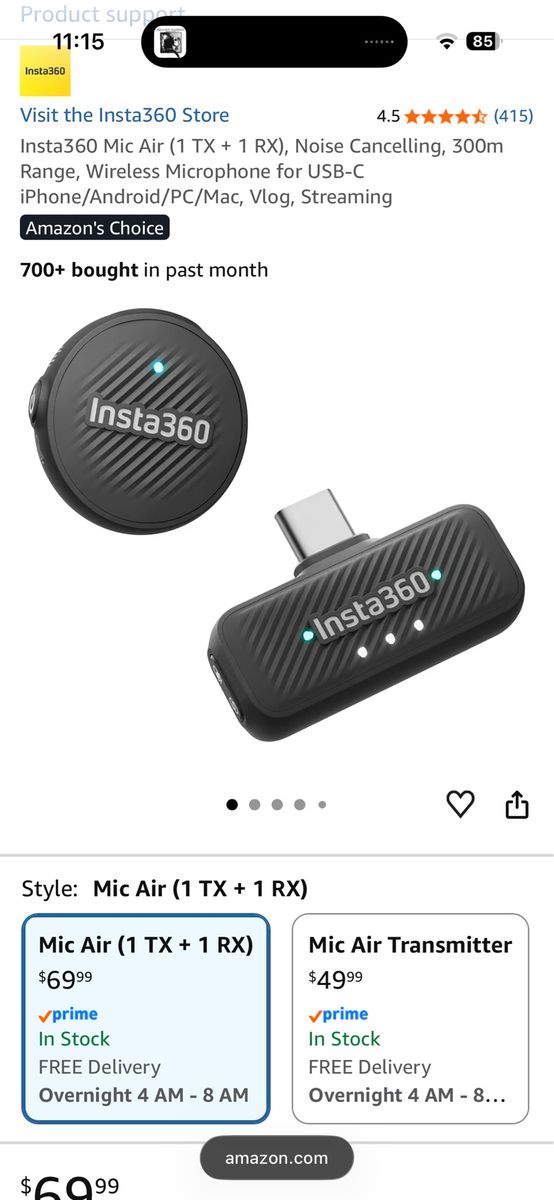
Task: Visit the Insta360 Store link
Action: click(x=125, y=115)
